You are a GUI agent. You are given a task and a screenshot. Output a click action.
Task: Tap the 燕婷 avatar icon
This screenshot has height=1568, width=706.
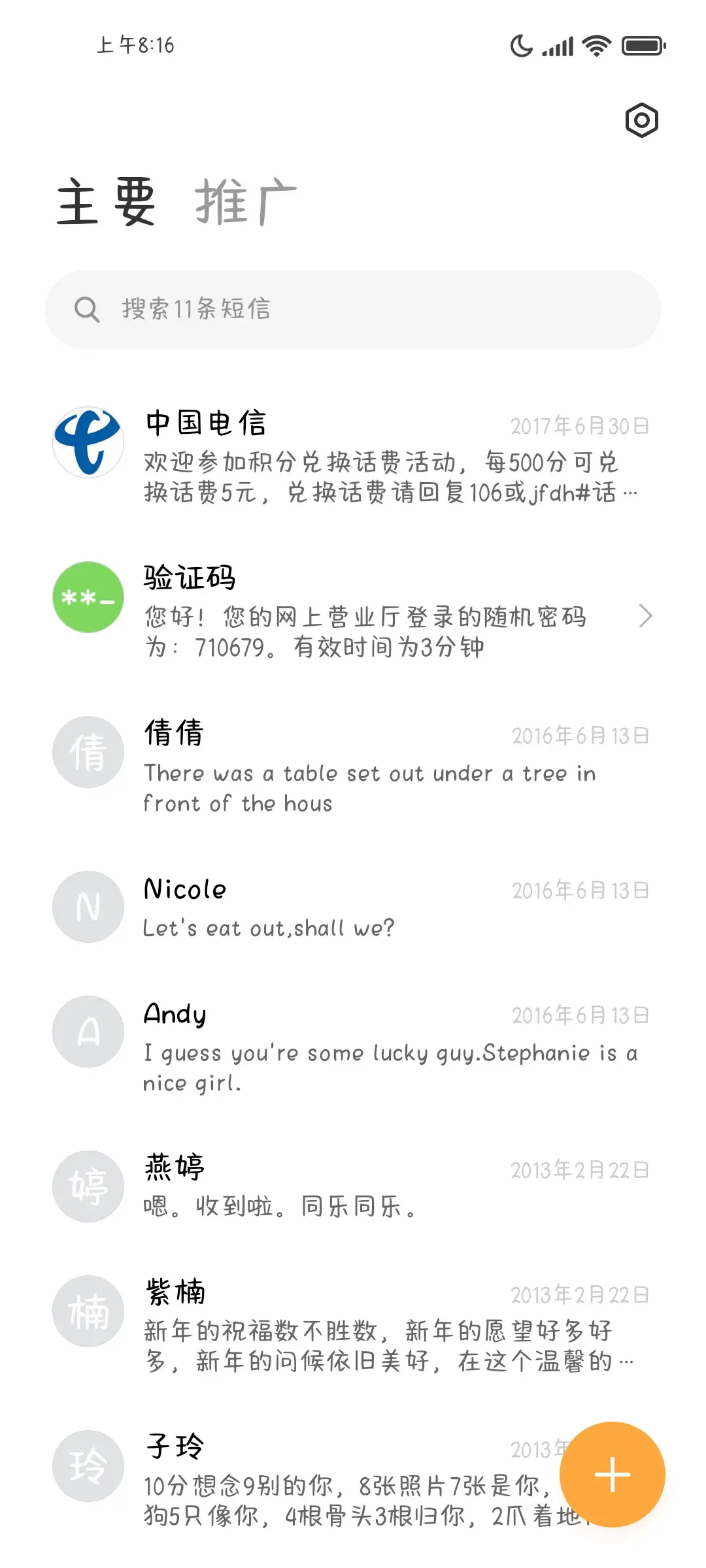pos(88,1186)
